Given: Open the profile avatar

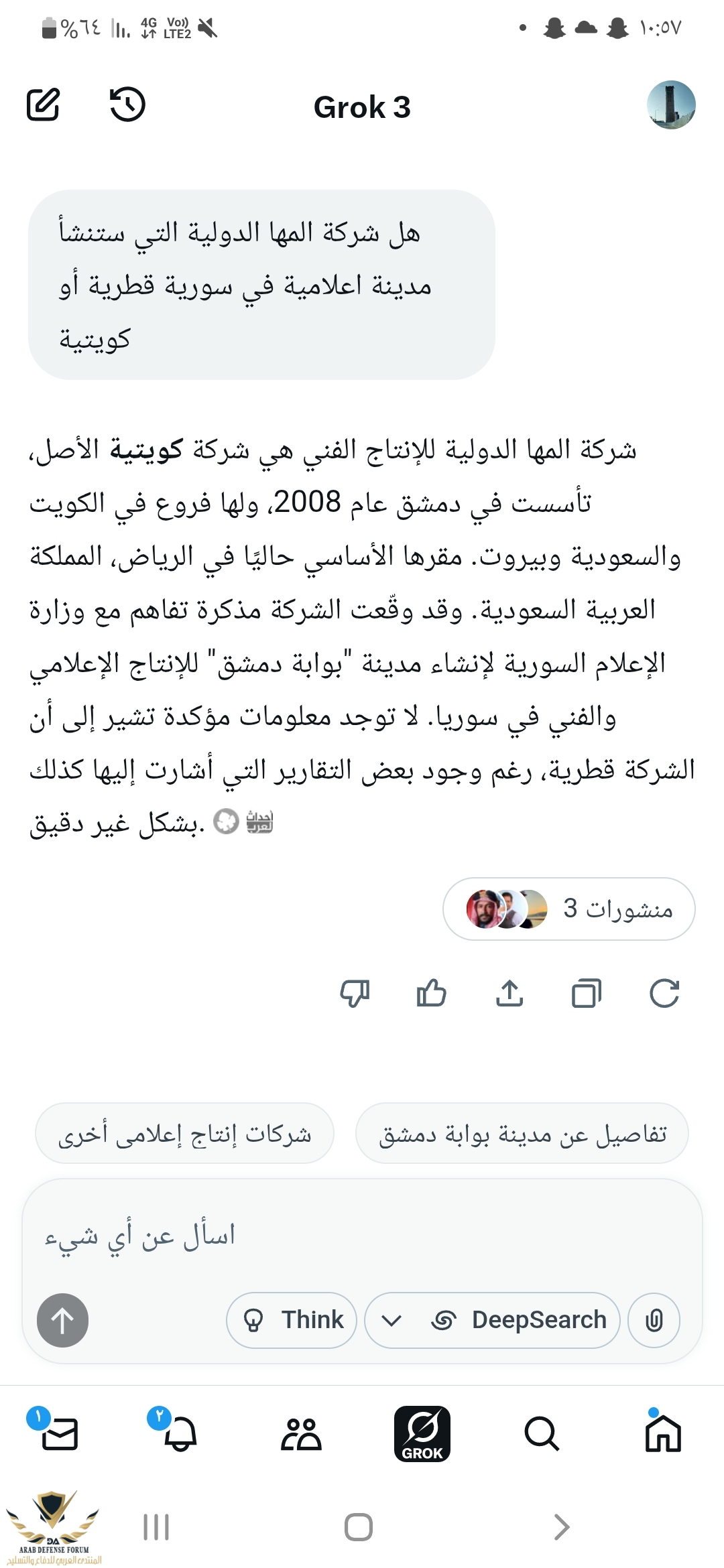Looking at the screenshot, I should tap(671, 105).
